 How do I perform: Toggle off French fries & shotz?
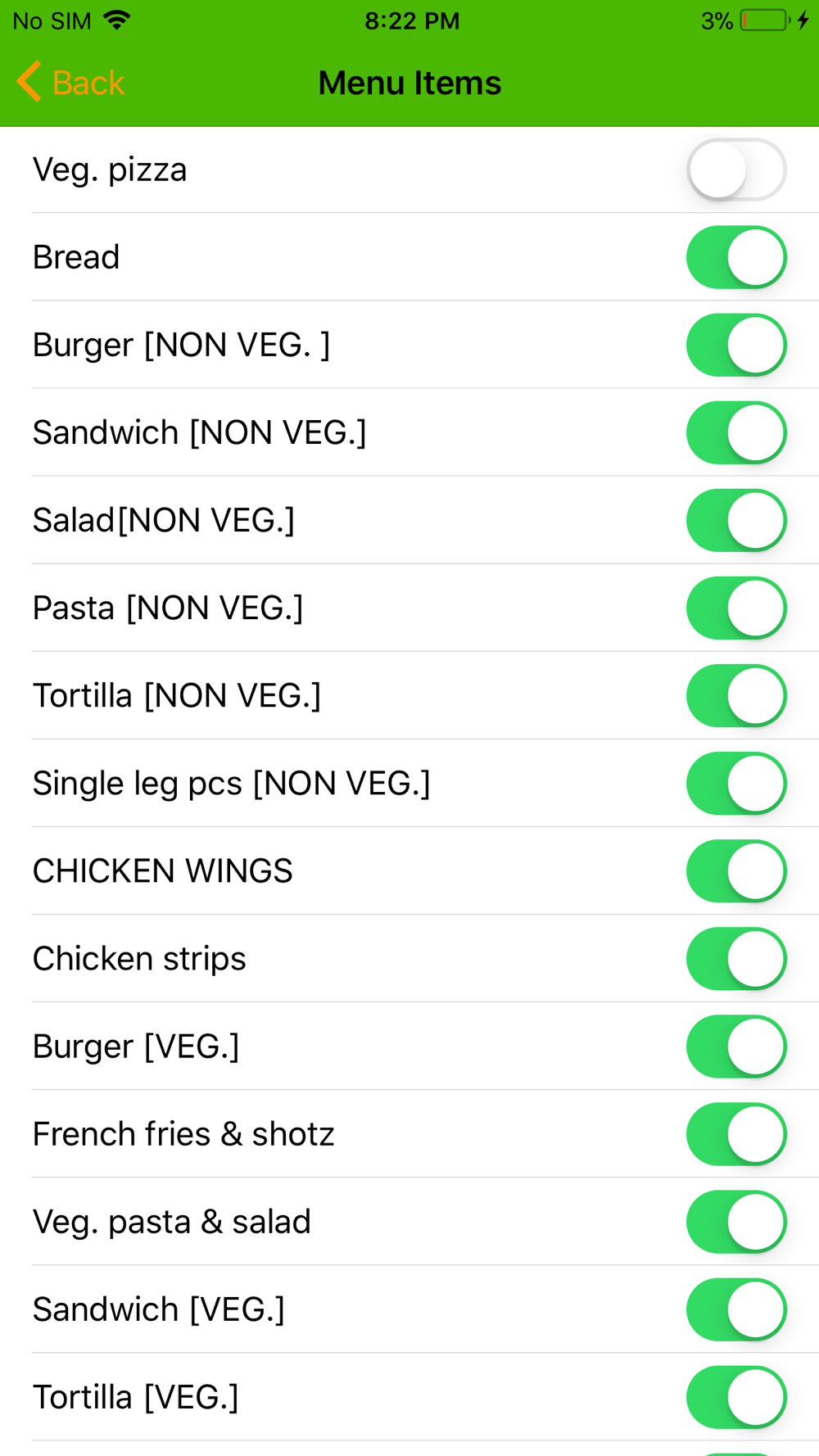coord(736,1133)
